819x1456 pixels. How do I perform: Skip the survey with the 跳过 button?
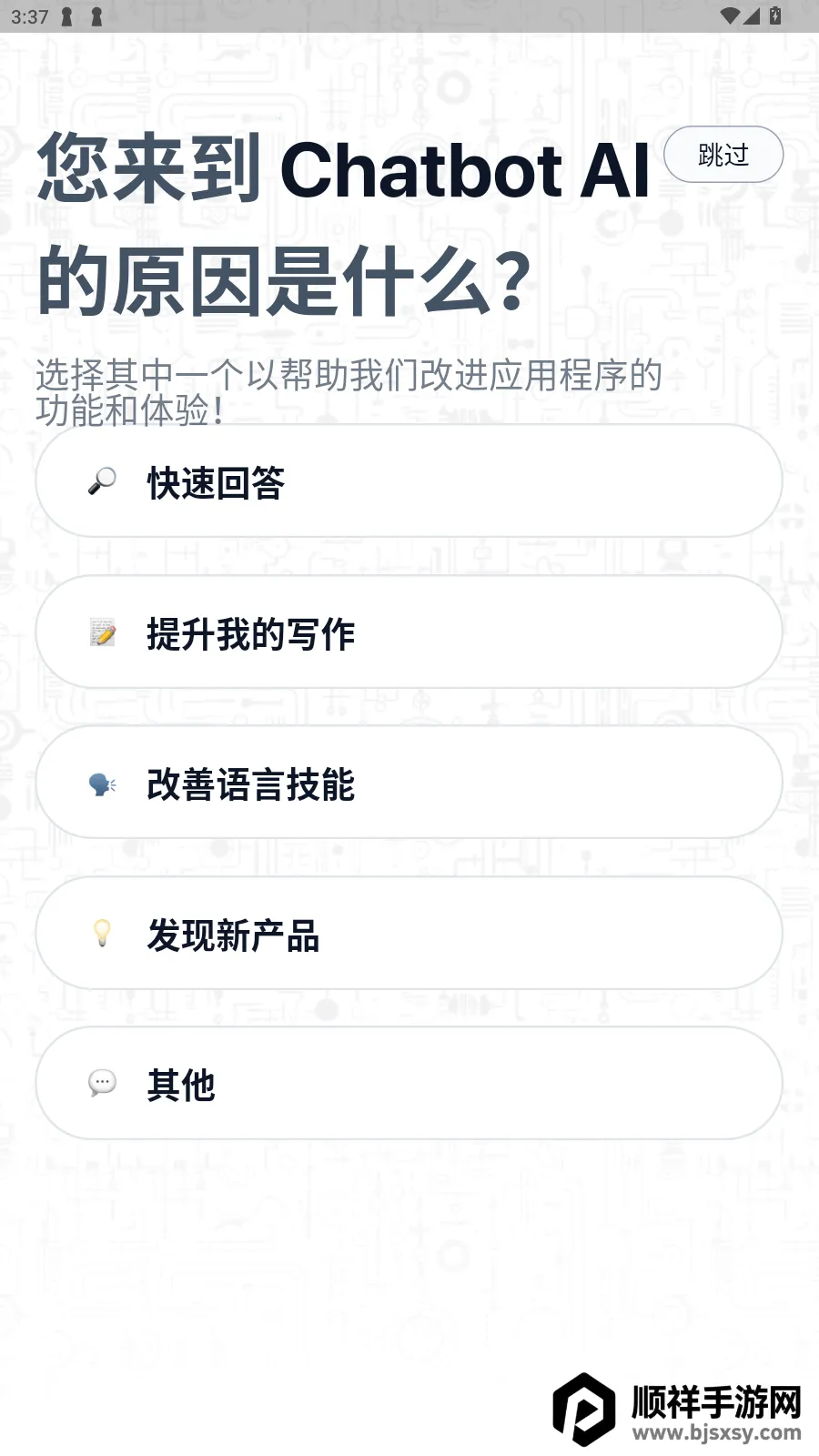click(723, 155)
